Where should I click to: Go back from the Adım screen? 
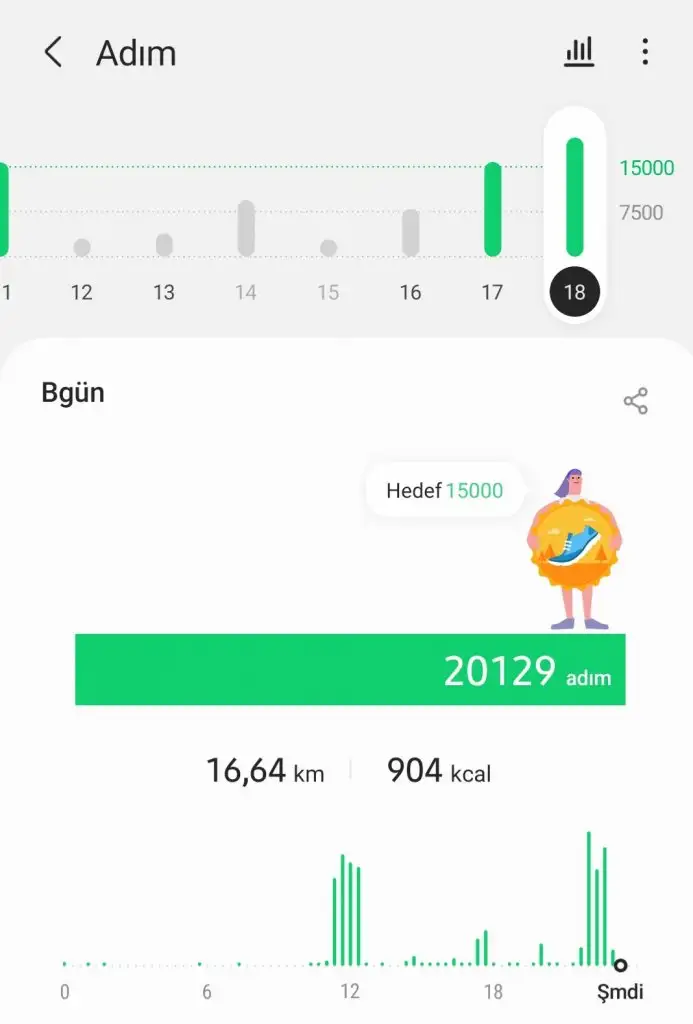pos(53,53)
